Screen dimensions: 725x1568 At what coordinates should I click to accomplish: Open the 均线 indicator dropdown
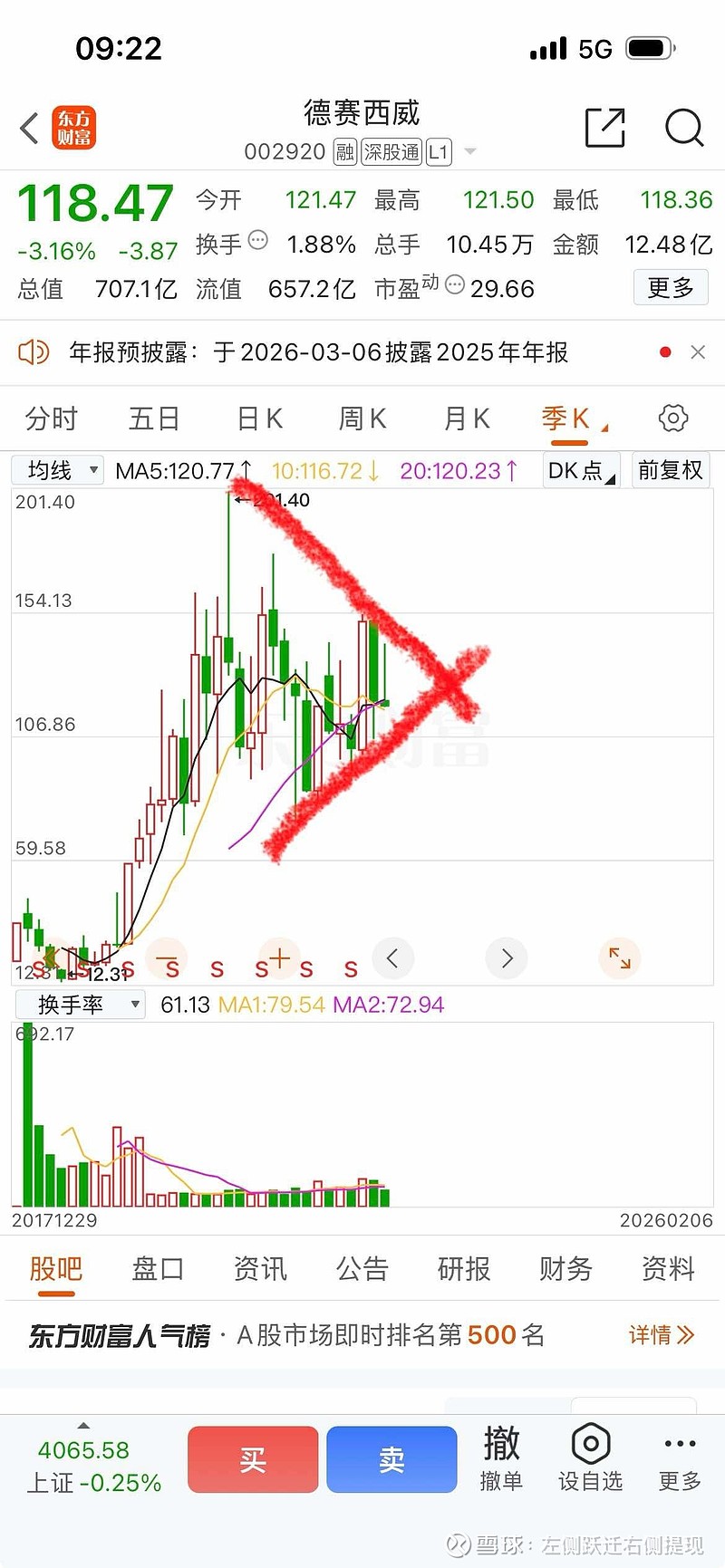(57, 470)
